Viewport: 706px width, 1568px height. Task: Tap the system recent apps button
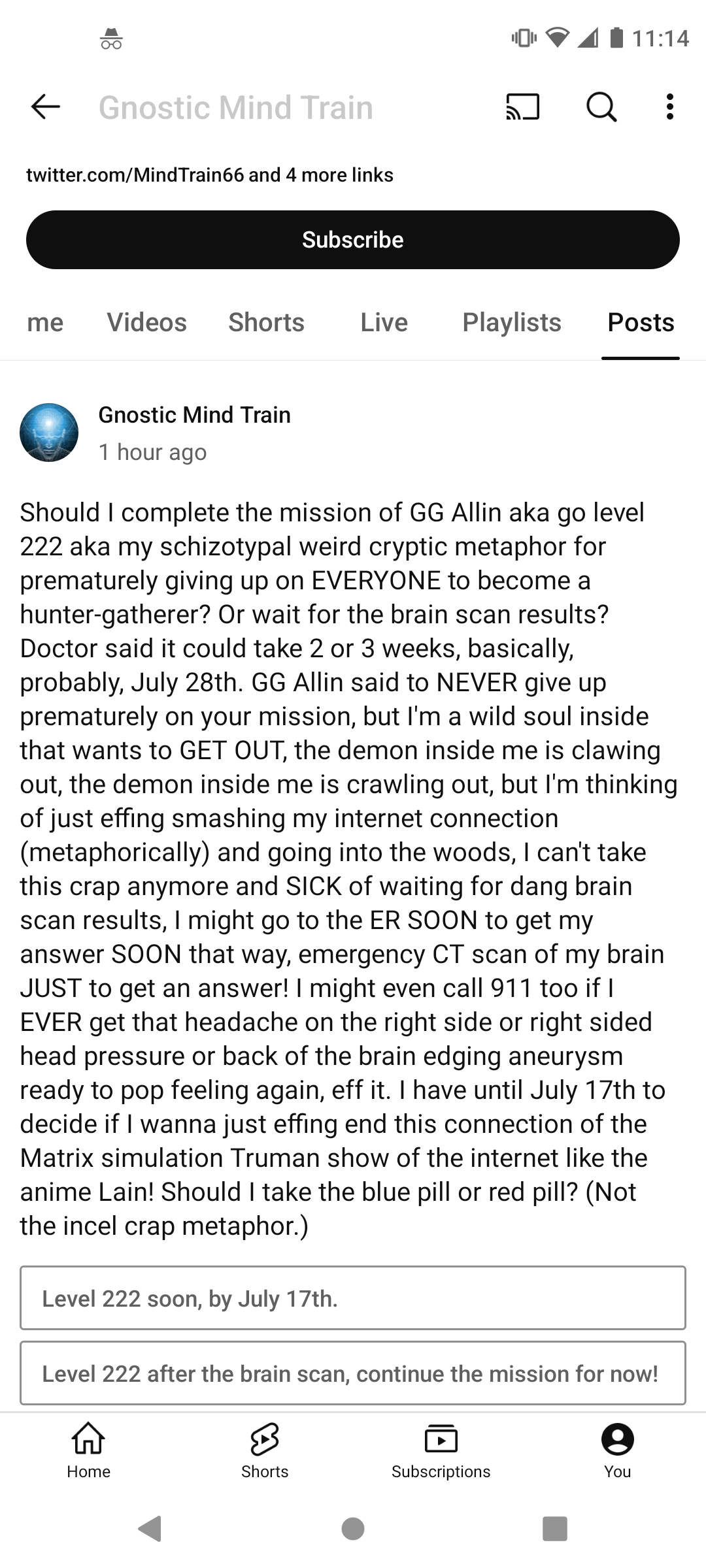(x=555, y=1529)
